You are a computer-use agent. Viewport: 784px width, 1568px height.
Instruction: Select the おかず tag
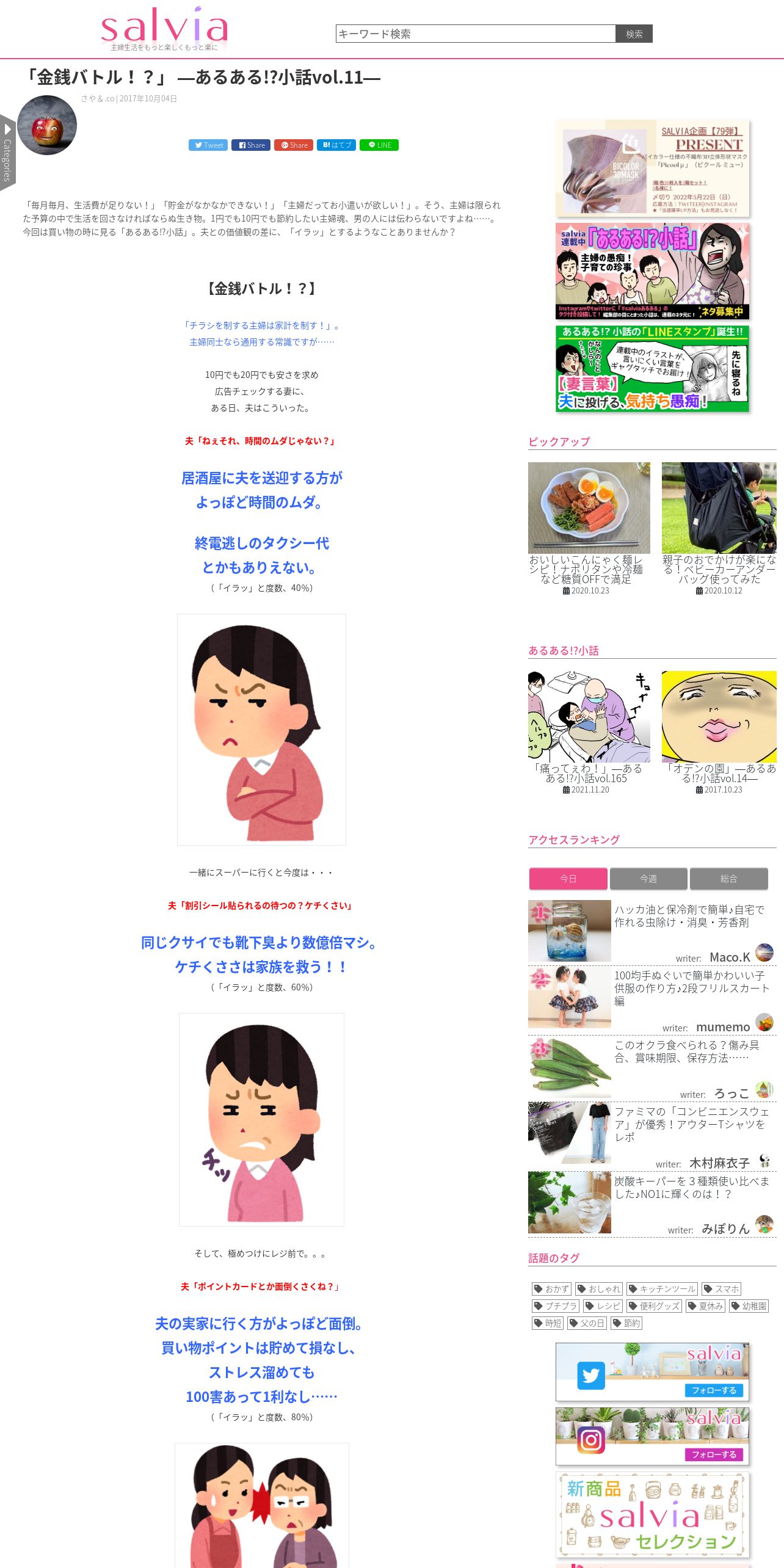552,1289
